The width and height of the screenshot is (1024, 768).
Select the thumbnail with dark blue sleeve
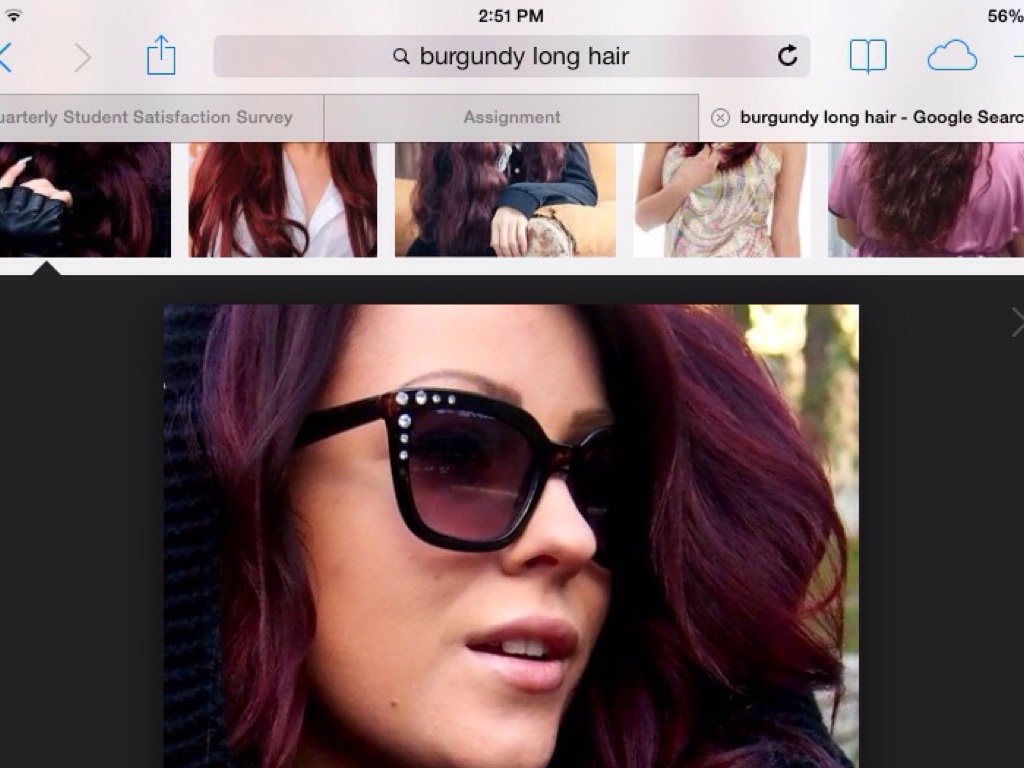point(505,199)
